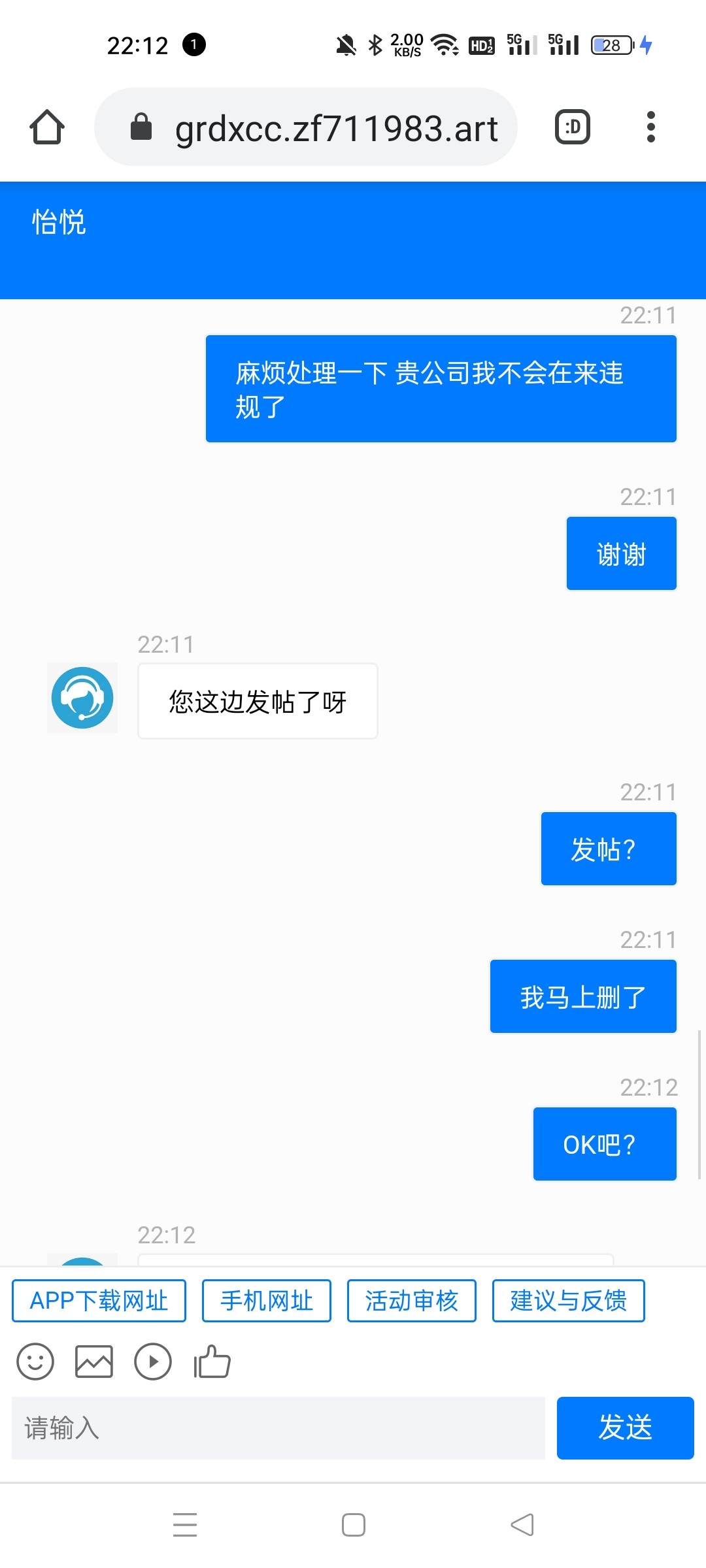706x1568 pixels.
Task: Click the home icon in the browser toolbar
Action: point(46,127)
